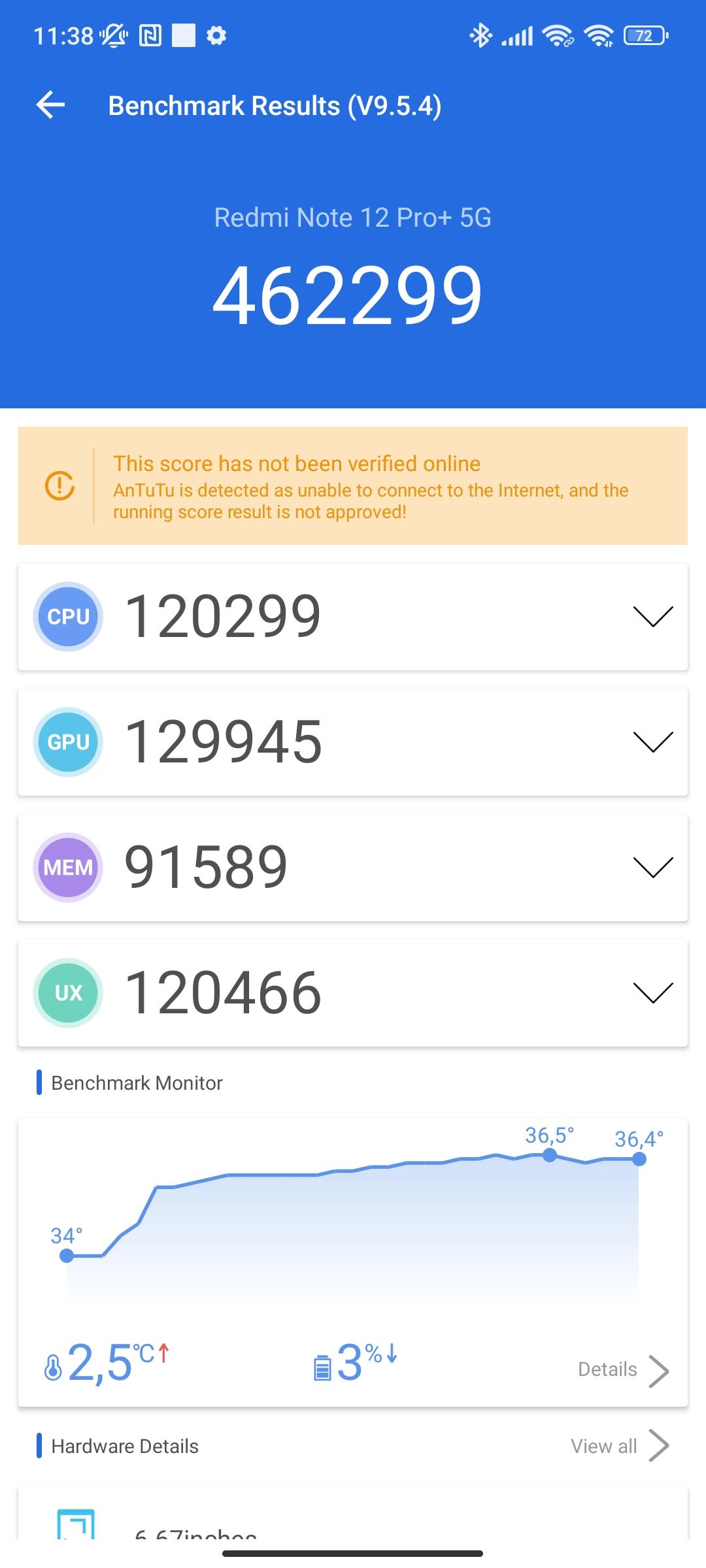Expand the MEM score section
Image resolution: width=706 pixels, height=1568 pixels.
(653, 868)
